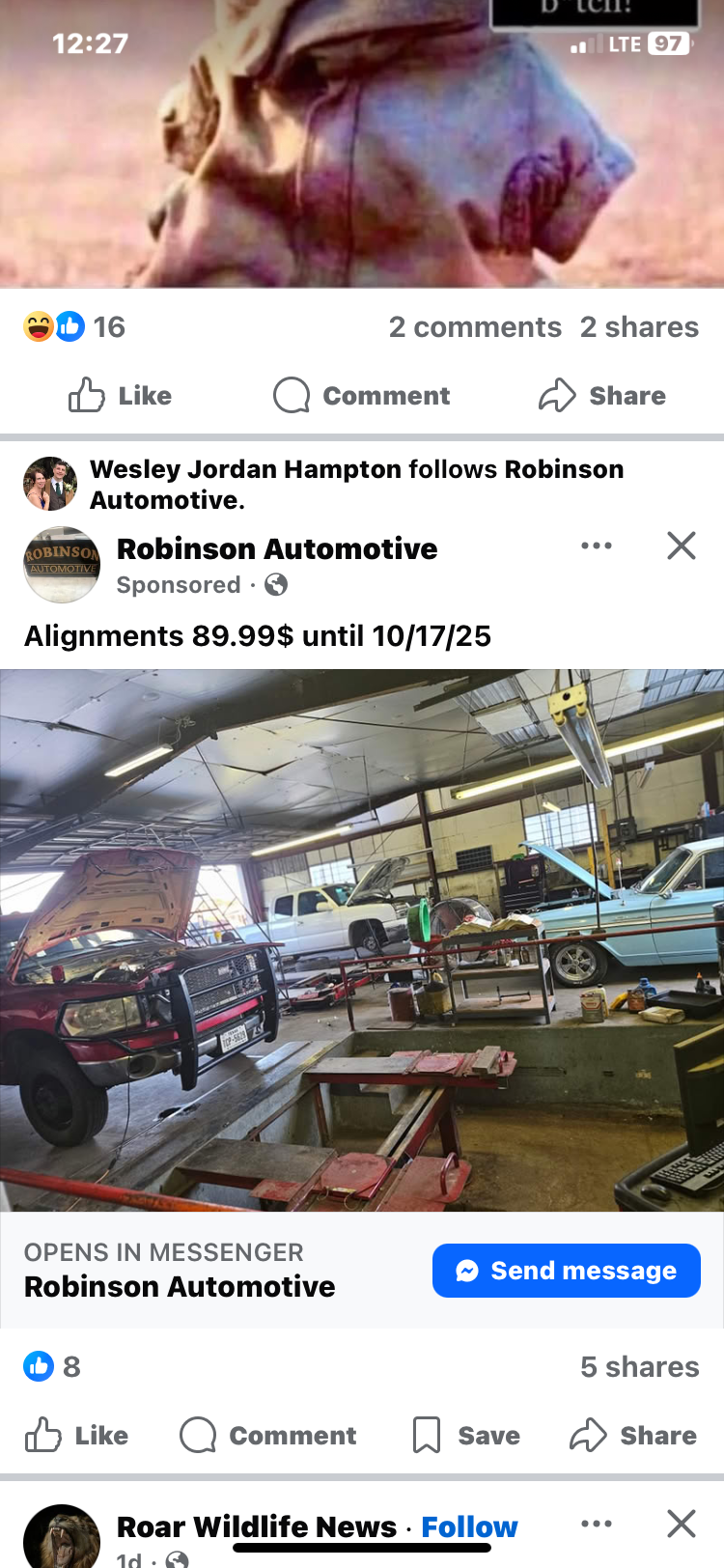Viewport: 724px width, 1568px height.
Task: View reactions on the Robinson Automotive post
Action: pyautogui.click(x=52, y=1366)
